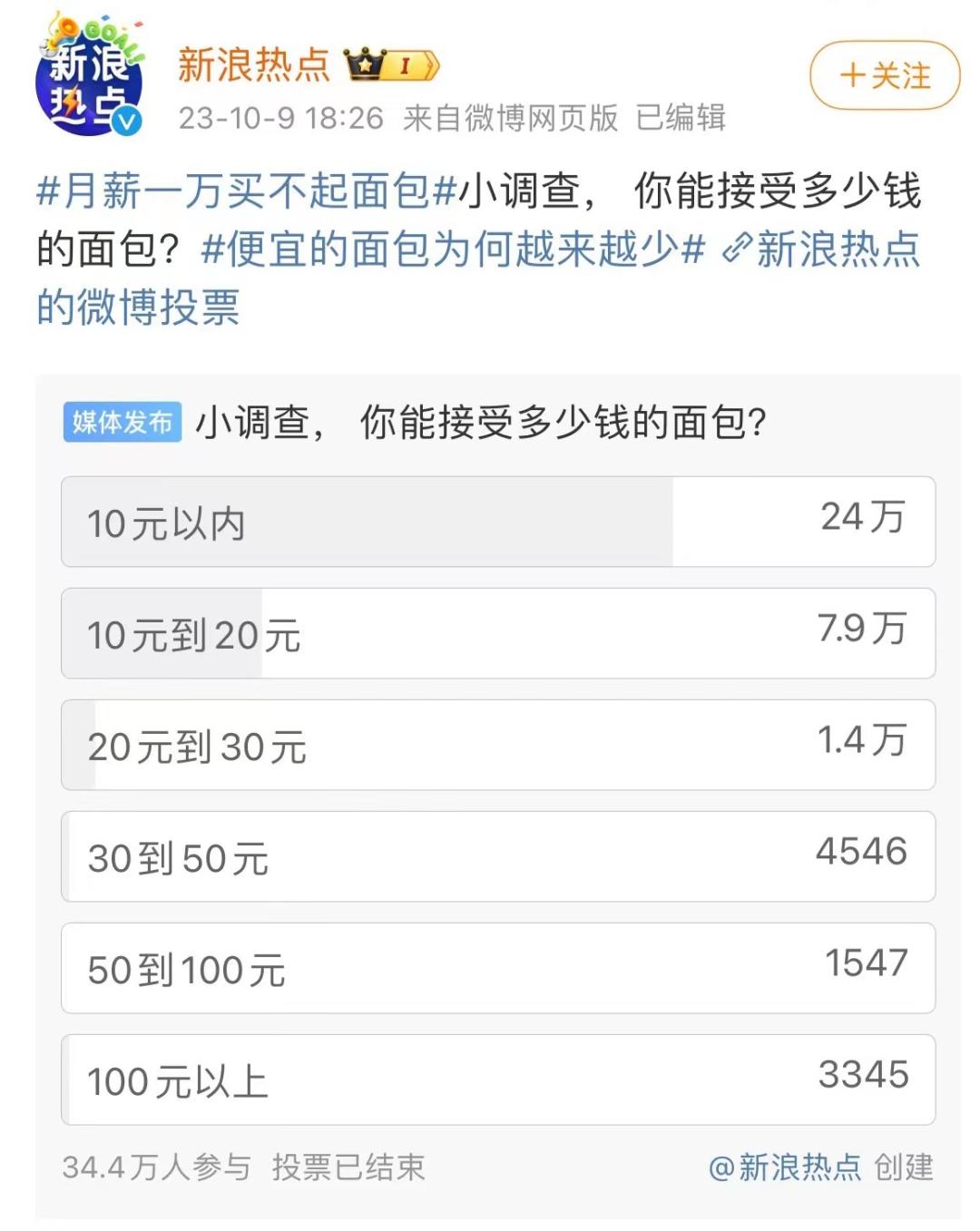This screenshot has width=980, height=1231.
Task: Open the 新浪热点 username profile
Action: [253, 65]
